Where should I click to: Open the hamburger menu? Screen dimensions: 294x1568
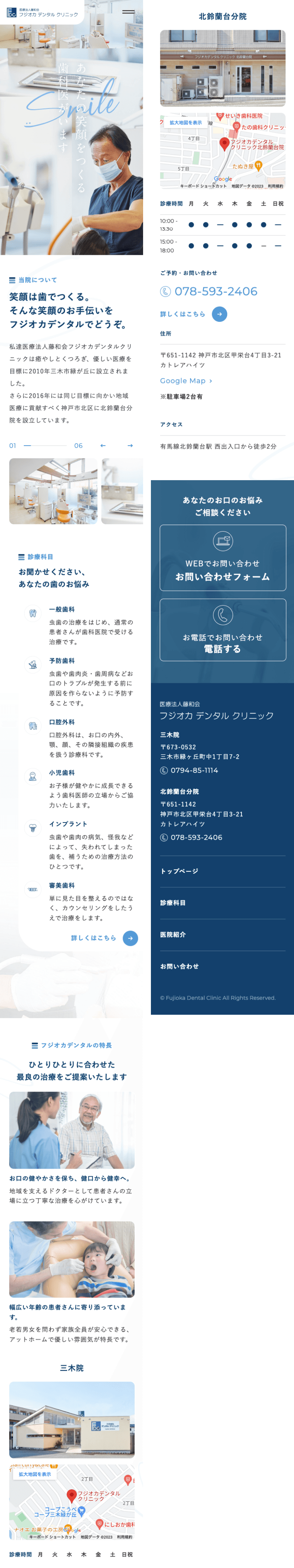tap(129, 12)
